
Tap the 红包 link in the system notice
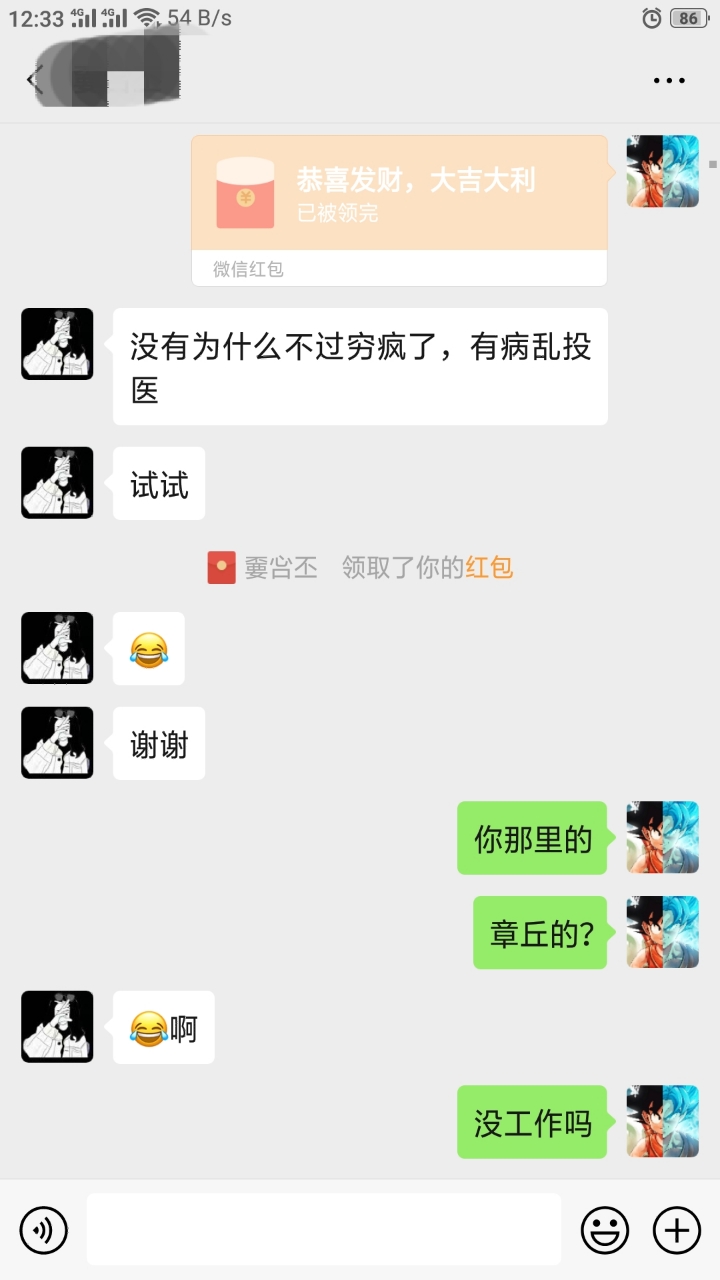489,568
